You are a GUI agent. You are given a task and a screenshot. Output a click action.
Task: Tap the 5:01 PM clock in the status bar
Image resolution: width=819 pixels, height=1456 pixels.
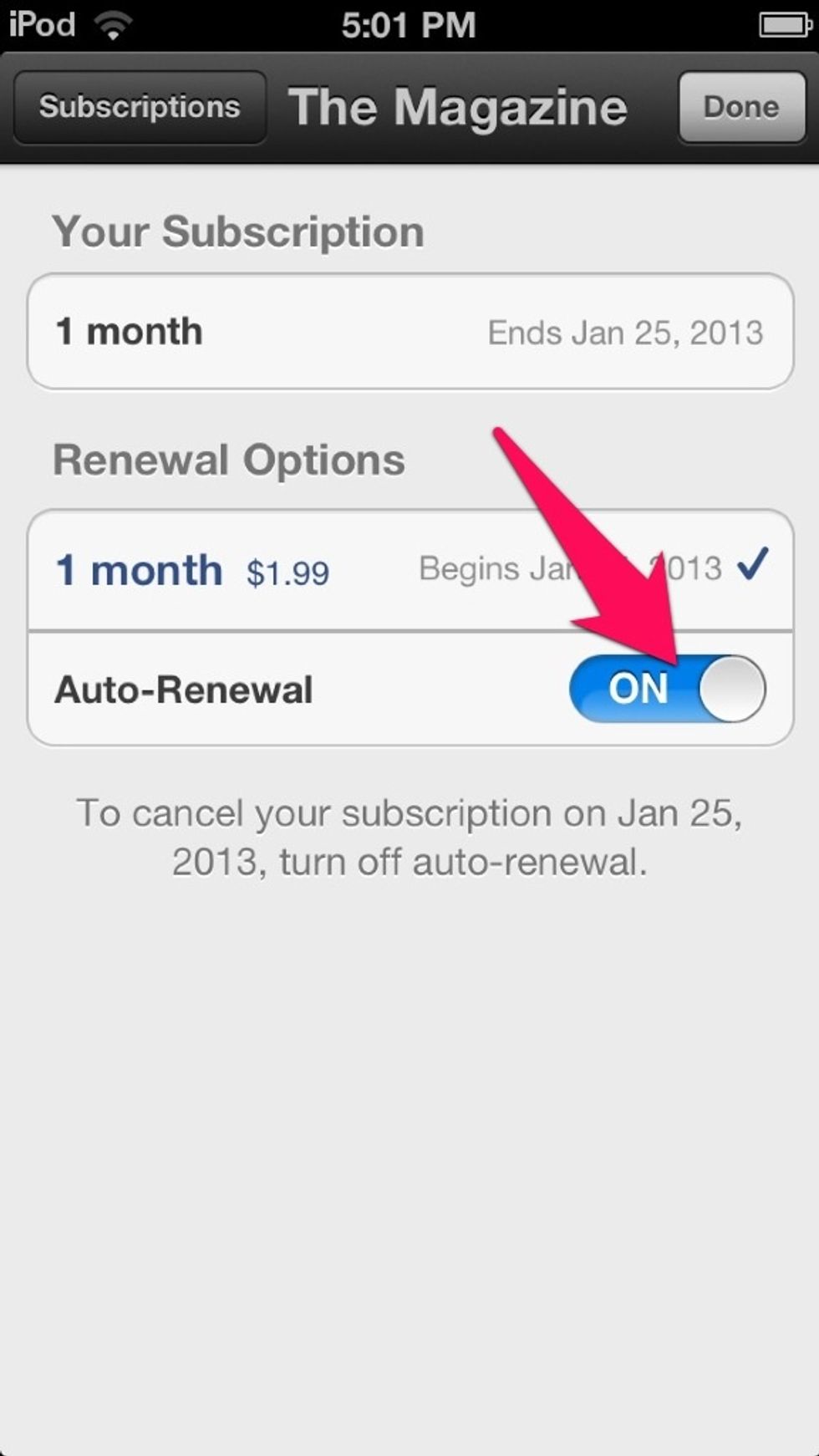[408, 23]
